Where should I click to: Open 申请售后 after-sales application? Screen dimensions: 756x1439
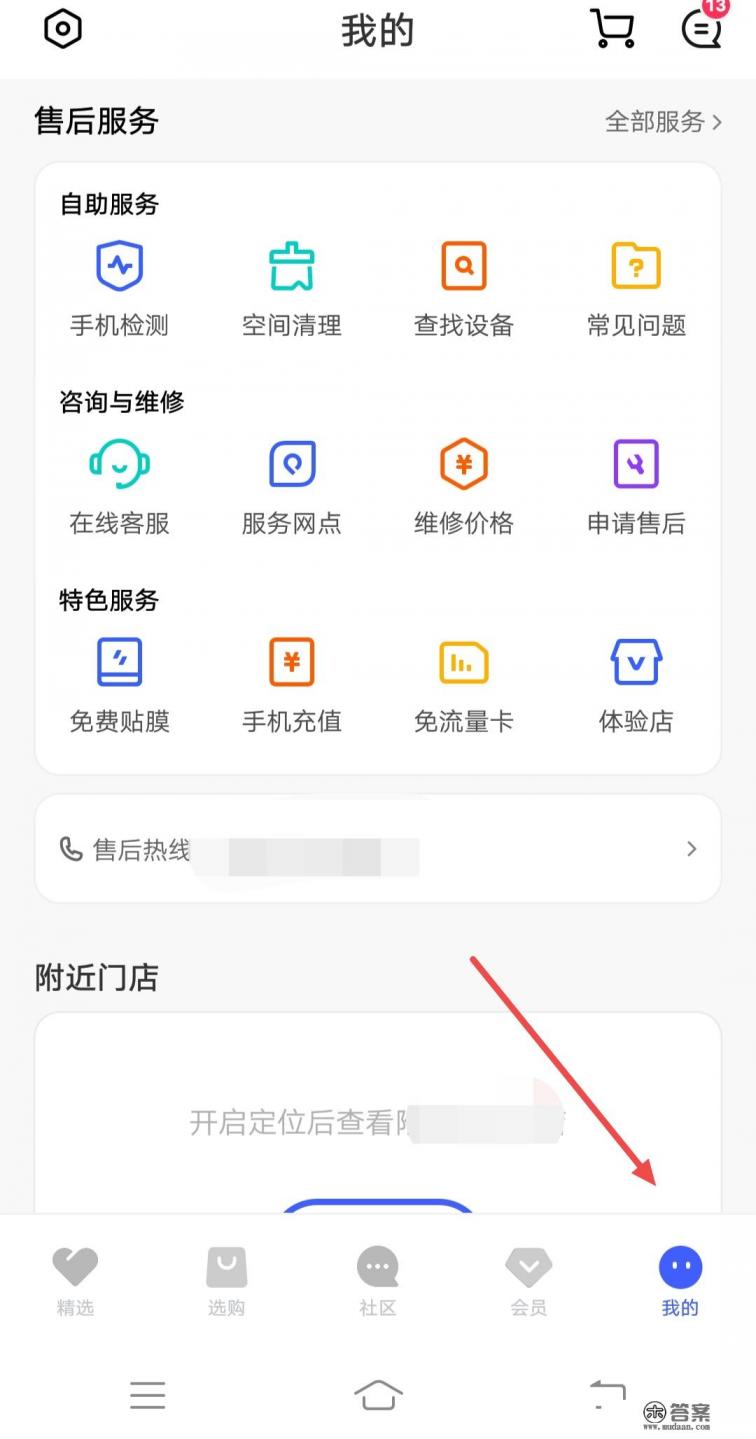(635, 483)
